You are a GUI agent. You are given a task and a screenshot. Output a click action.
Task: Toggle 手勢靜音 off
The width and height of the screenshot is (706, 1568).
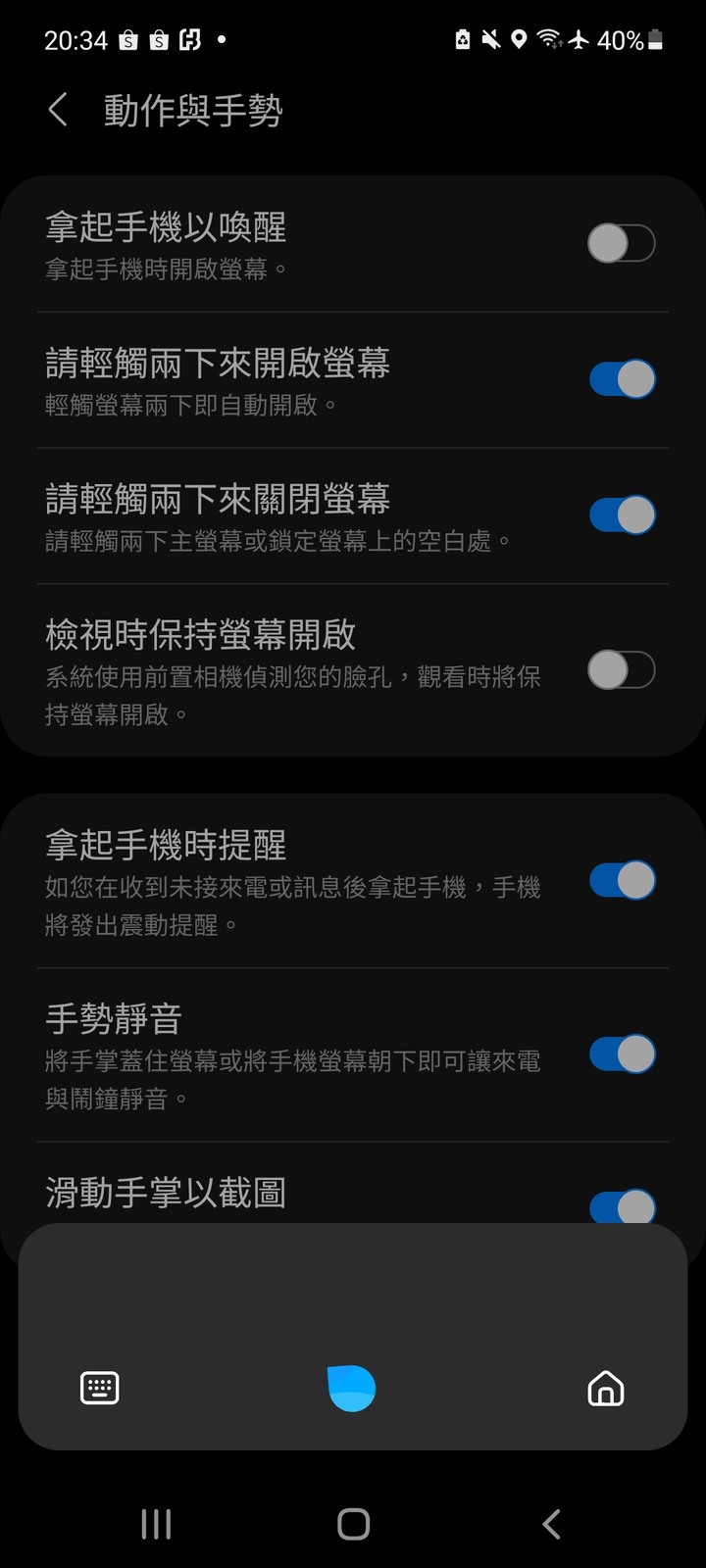click(x=621, y=1054)
